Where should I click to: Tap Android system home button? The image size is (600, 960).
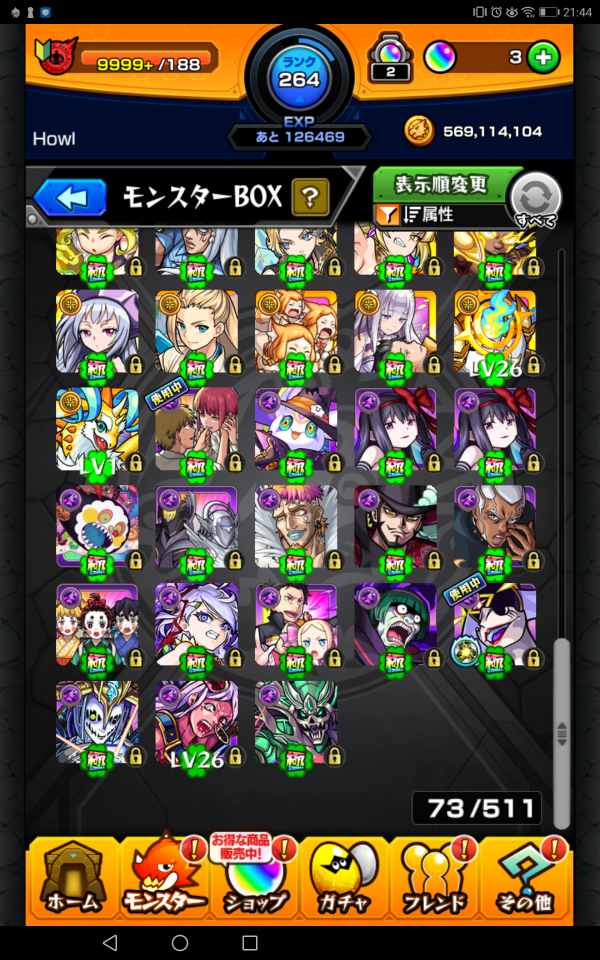tap(180, 942)
